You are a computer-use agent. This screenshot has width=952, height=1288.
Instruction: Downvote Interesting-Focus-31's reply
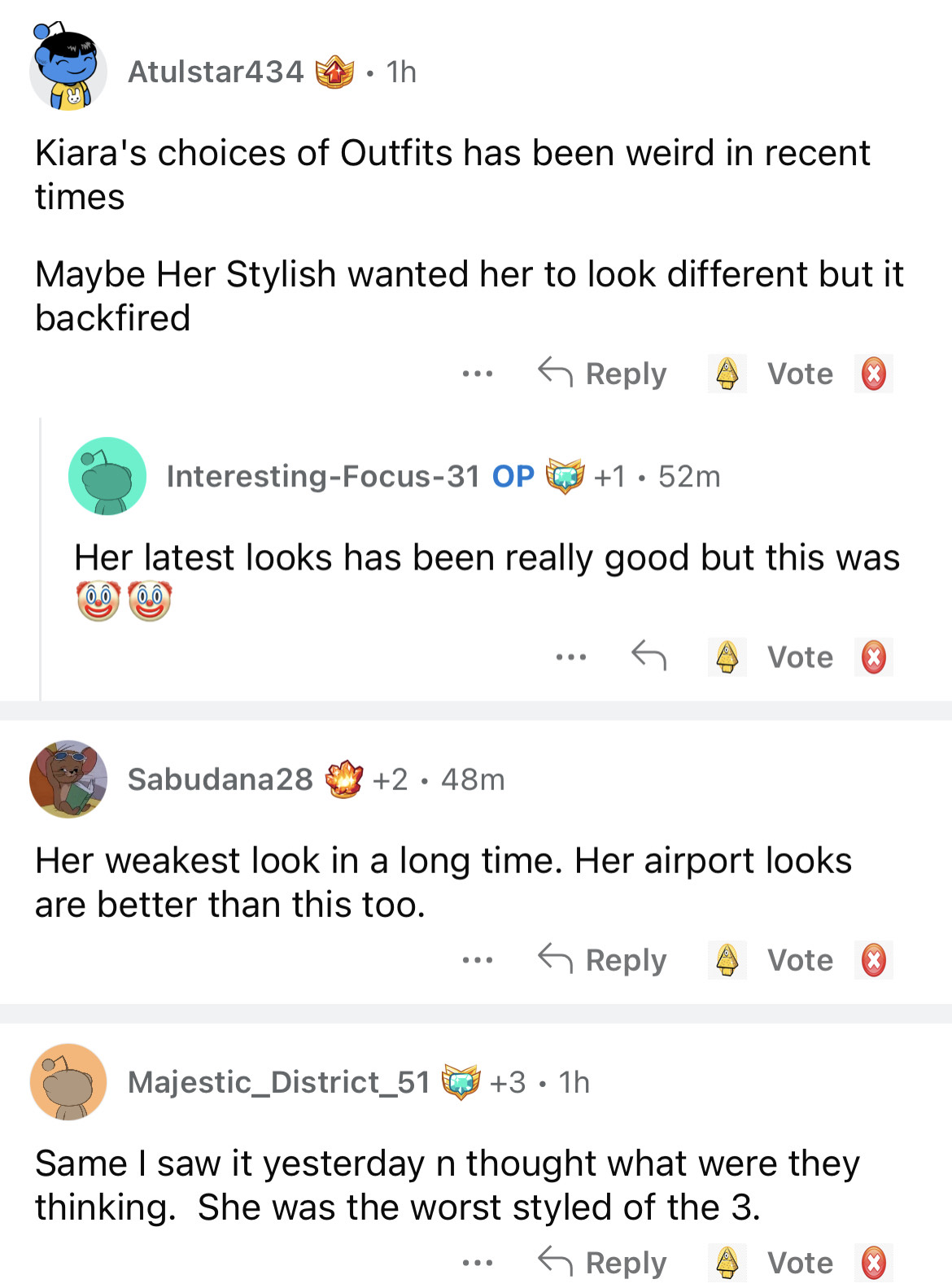873,657
